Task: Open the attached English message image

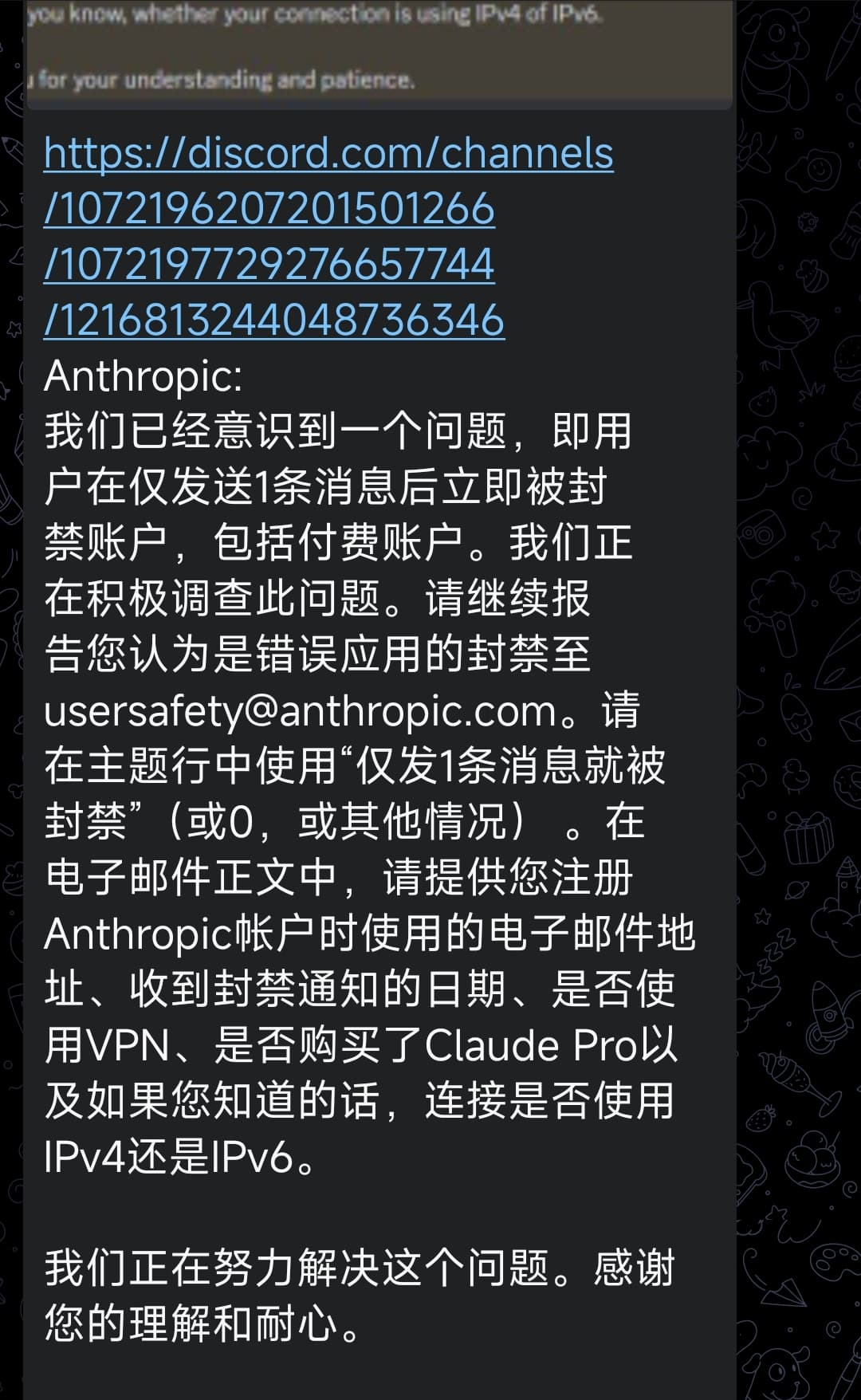Action: click(x=379, y=52)
